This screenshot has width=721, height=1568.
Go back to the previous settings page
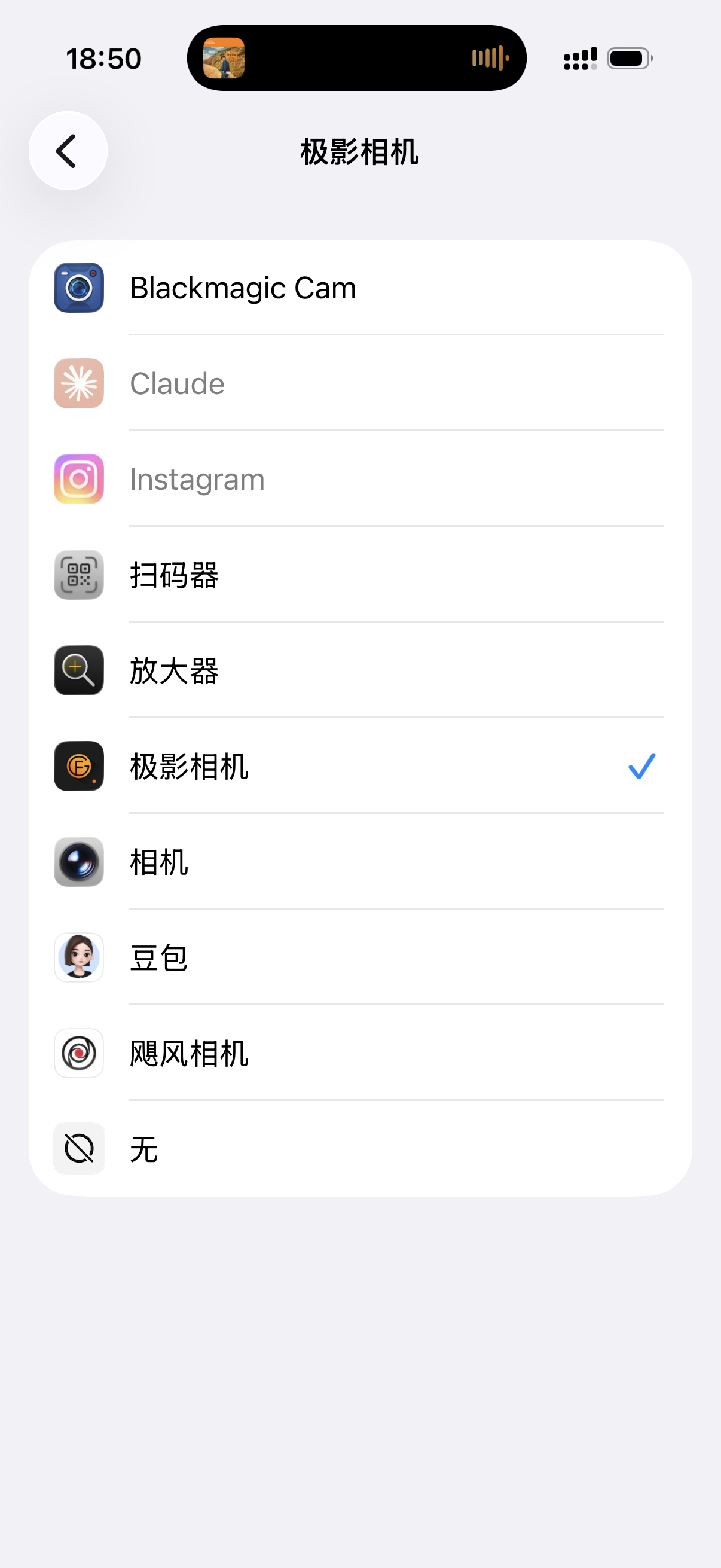point(68,151)
